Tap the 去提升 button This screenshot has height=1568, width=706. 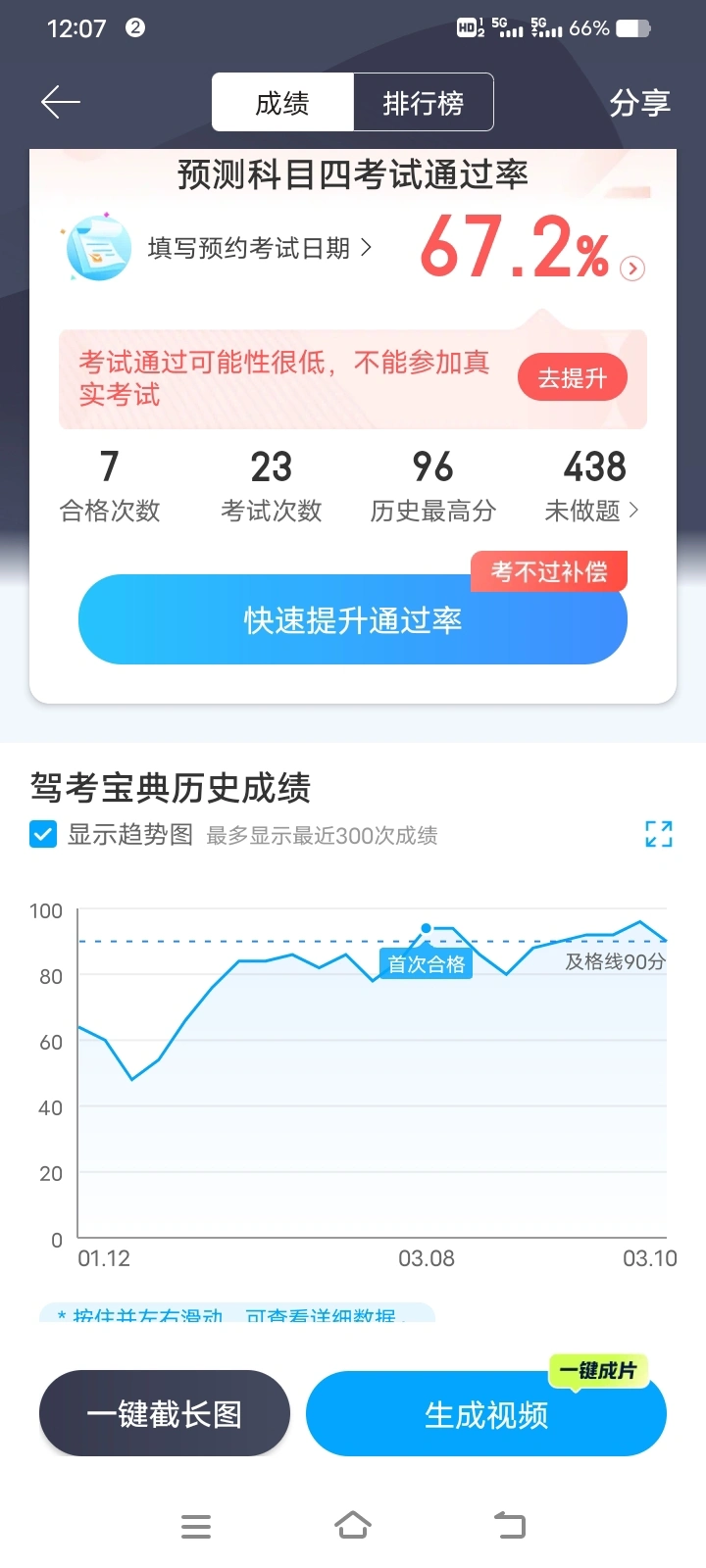point(573,378)
